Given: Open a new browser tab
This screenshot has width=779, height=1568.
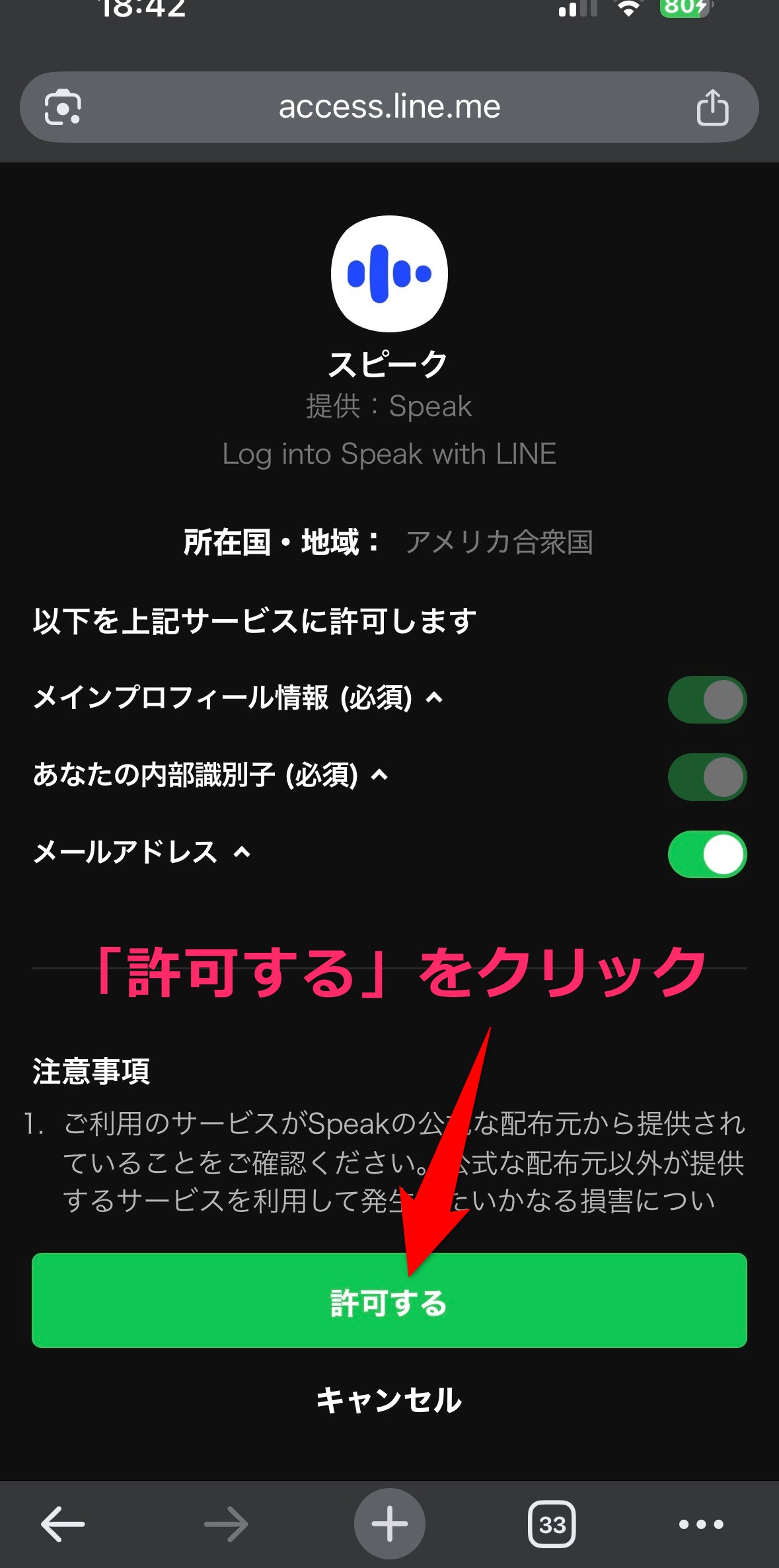Looking at the screenshot, I should coord(389,1524).
